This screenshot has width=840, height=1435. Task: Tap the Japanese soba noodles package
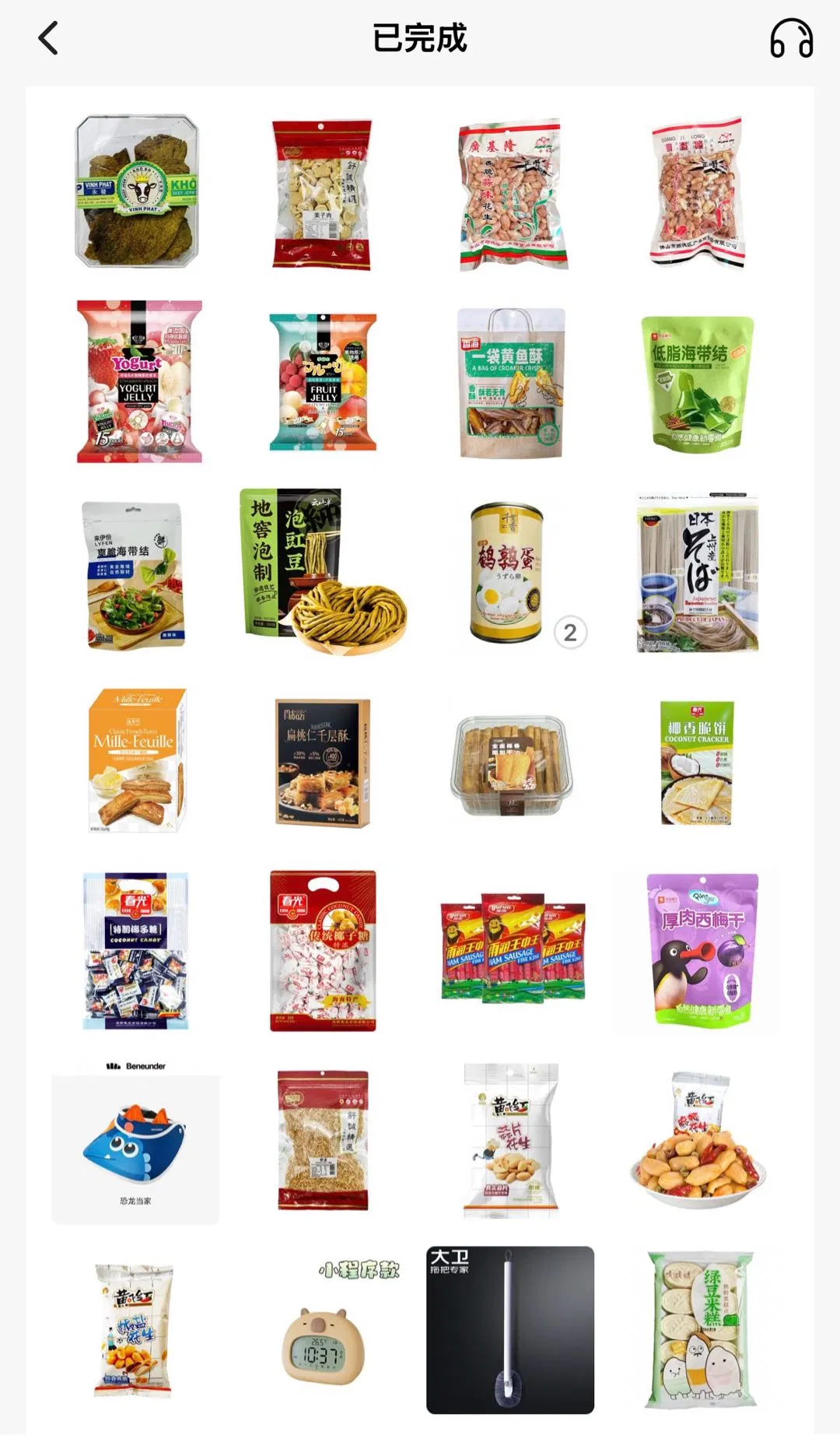click(x=697, y=572)
